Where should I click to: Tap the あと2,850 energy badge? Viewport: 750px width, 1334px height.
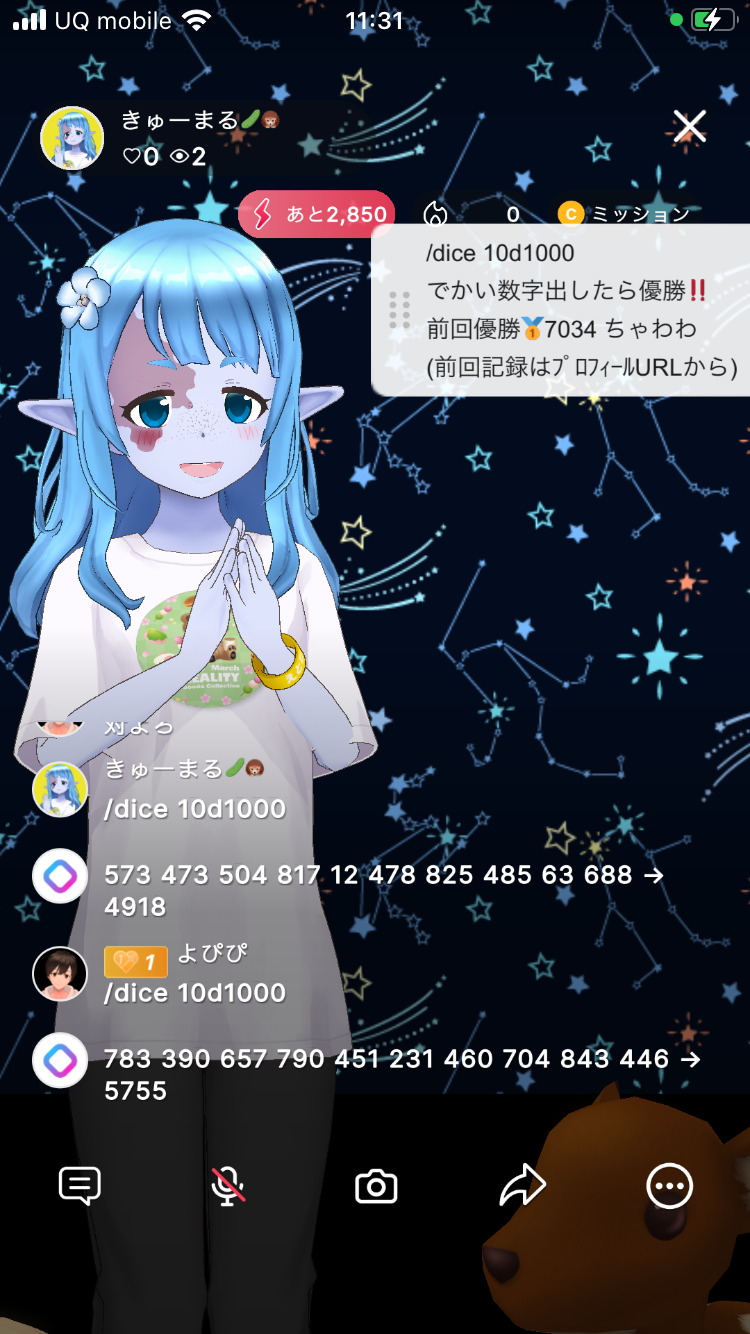coord(317,214)
